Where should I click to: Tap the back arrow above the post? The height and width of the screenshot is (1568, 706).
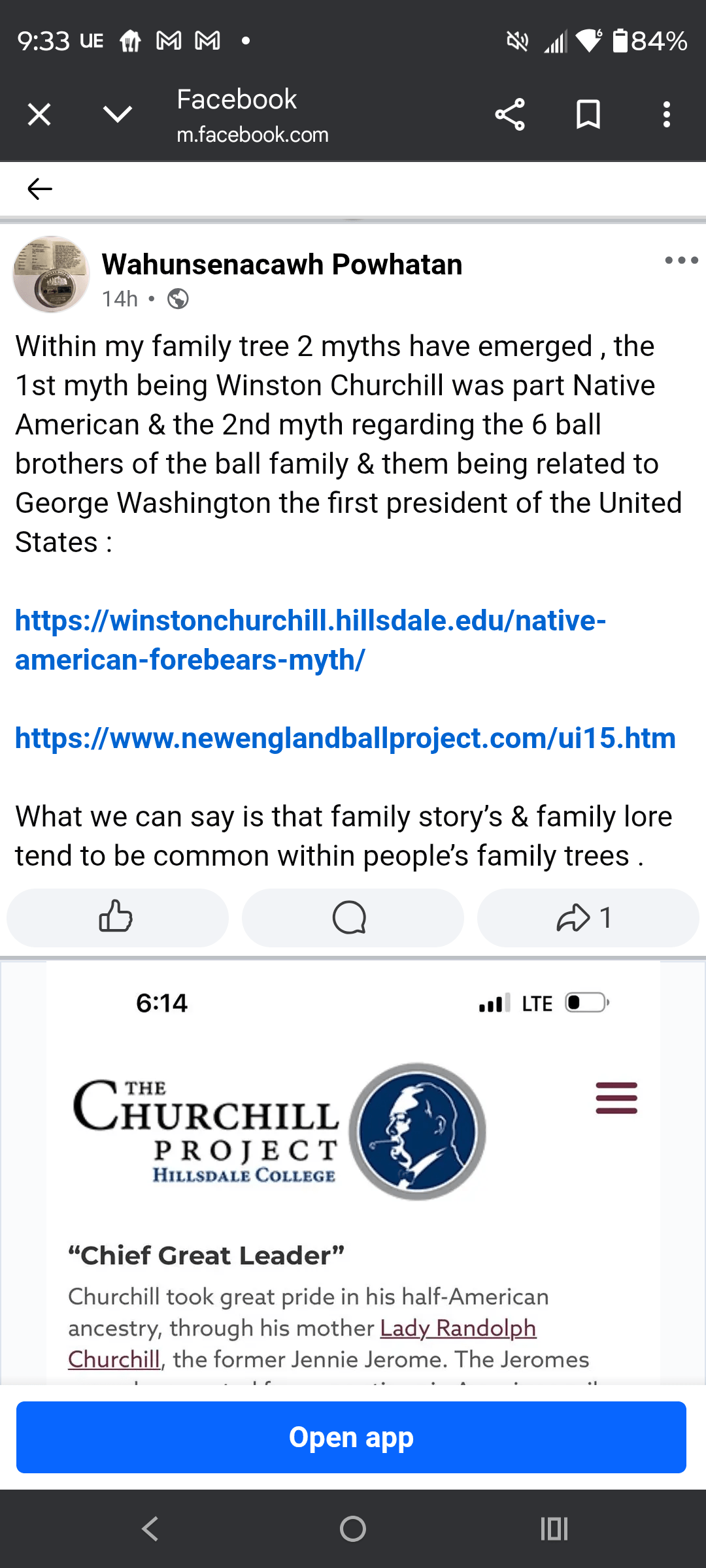coord(39,189)
